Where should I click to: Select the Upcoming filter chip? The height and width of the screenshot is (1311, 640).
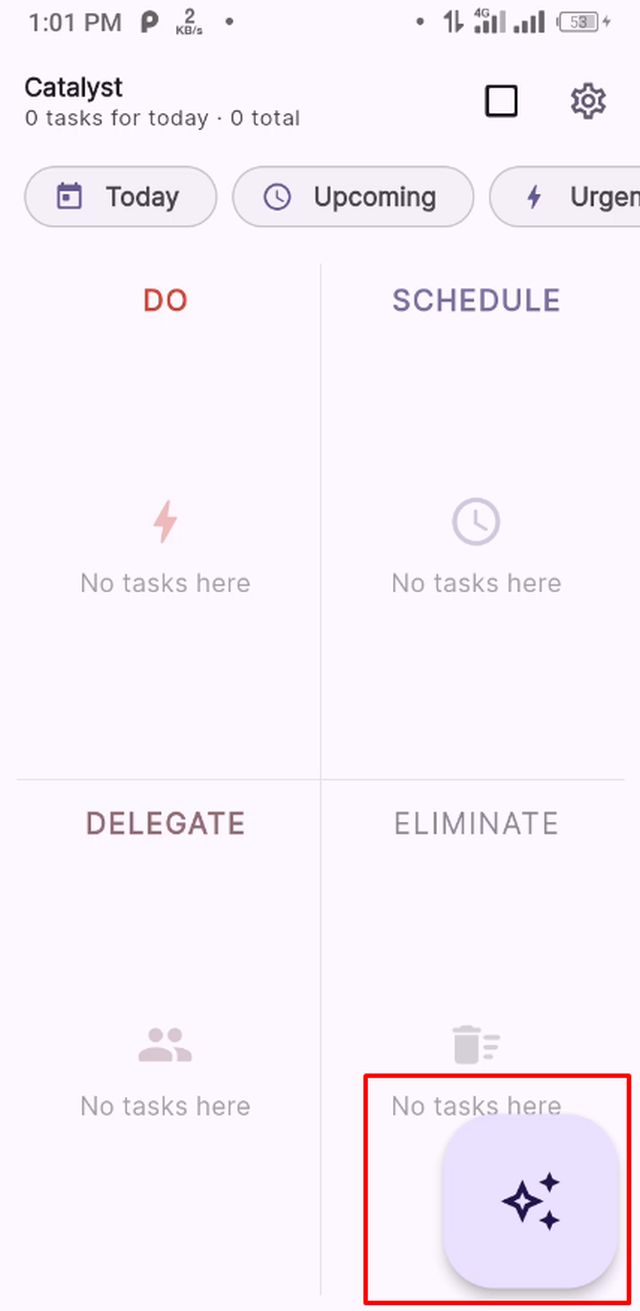(x=352, y=197)
